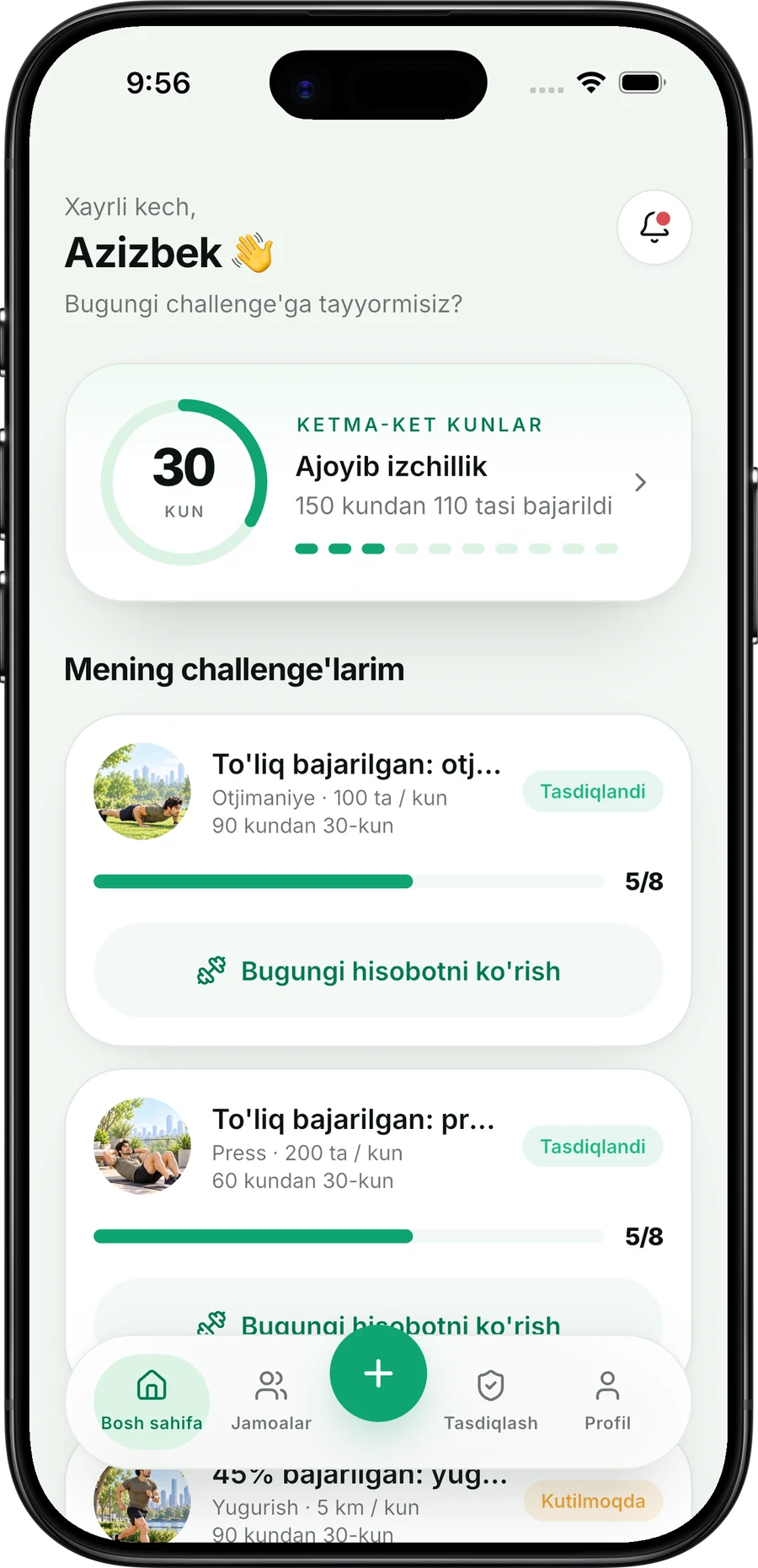This screenshot has height=1568, width=758.
Task: Switch to the Profil tab
Action: (x=607, y=1401)
